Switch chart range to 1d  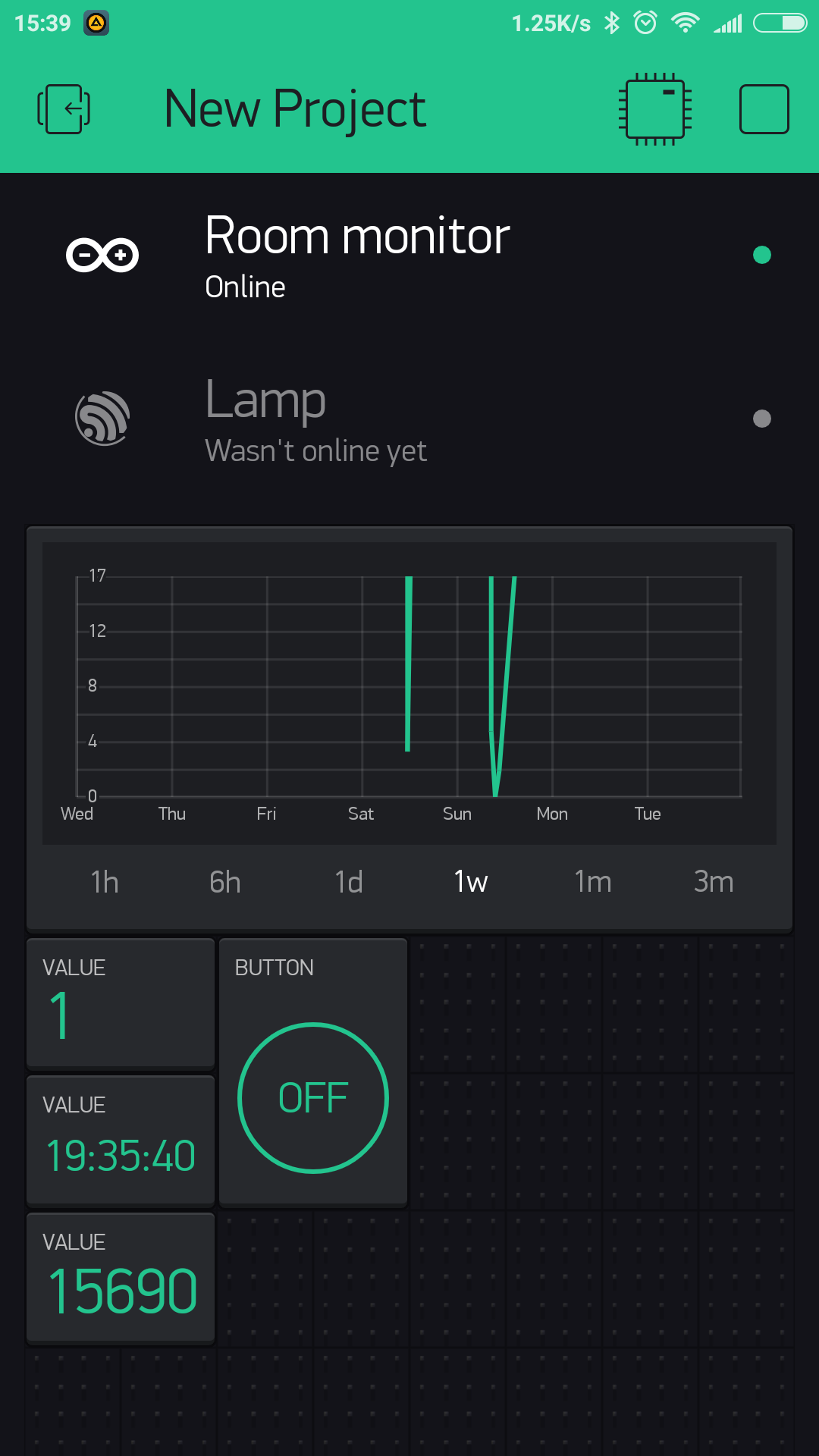point(349,882)
